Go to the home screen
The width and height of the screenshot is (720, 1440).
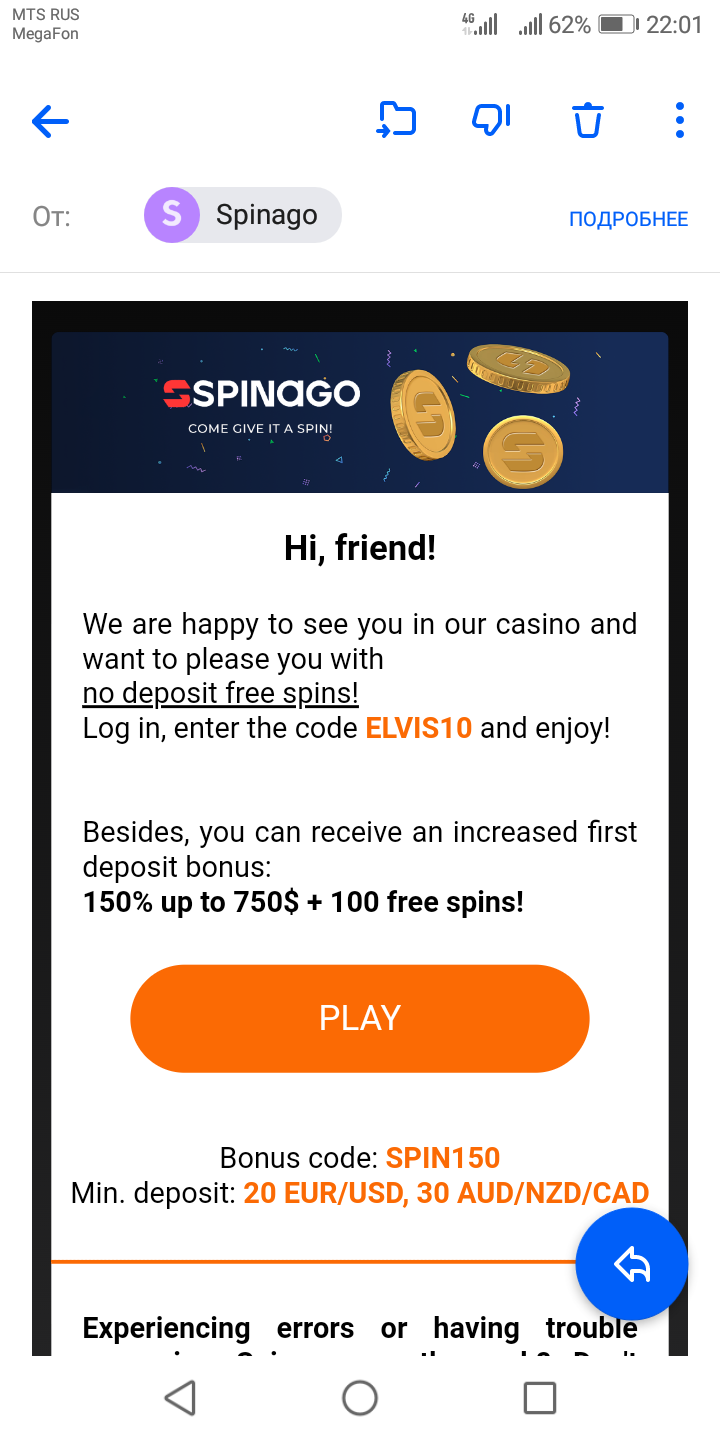tap(360, 1397)
